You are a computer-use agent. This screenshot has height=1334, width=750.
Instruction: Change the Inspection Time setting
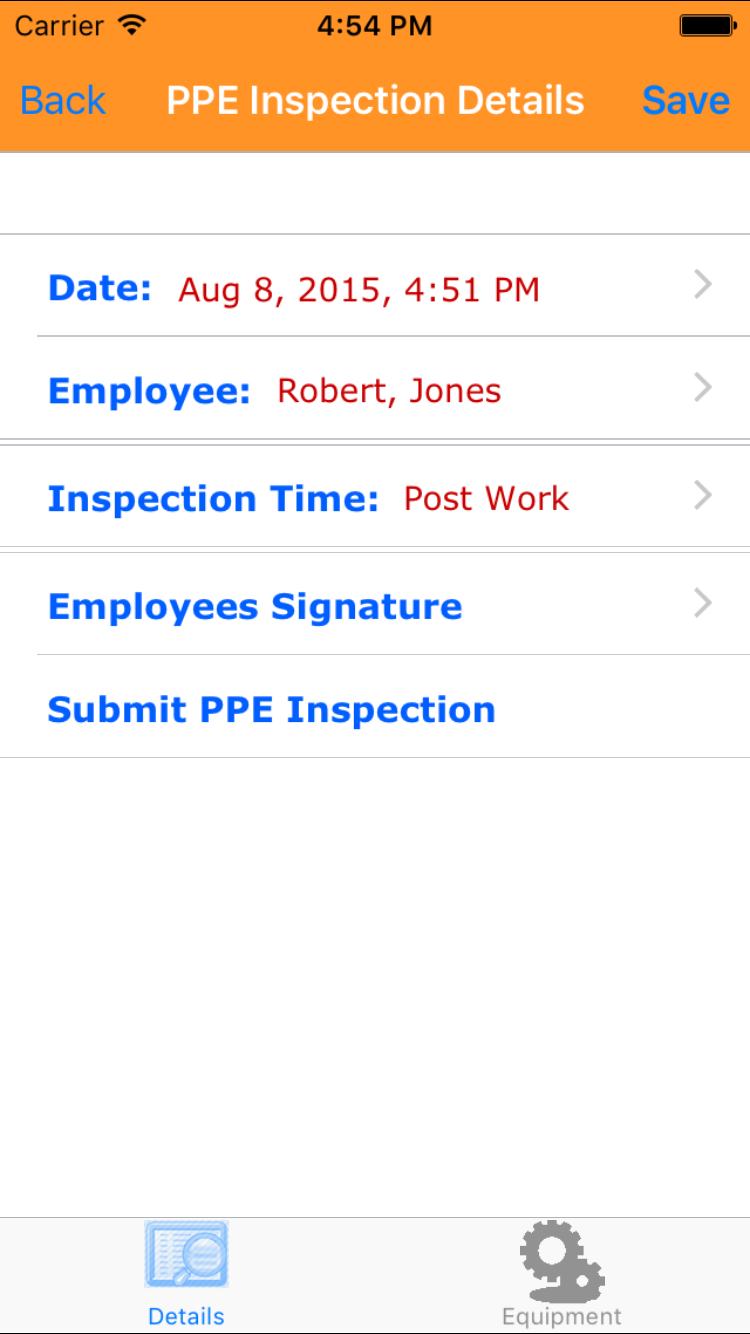point(375,498)
